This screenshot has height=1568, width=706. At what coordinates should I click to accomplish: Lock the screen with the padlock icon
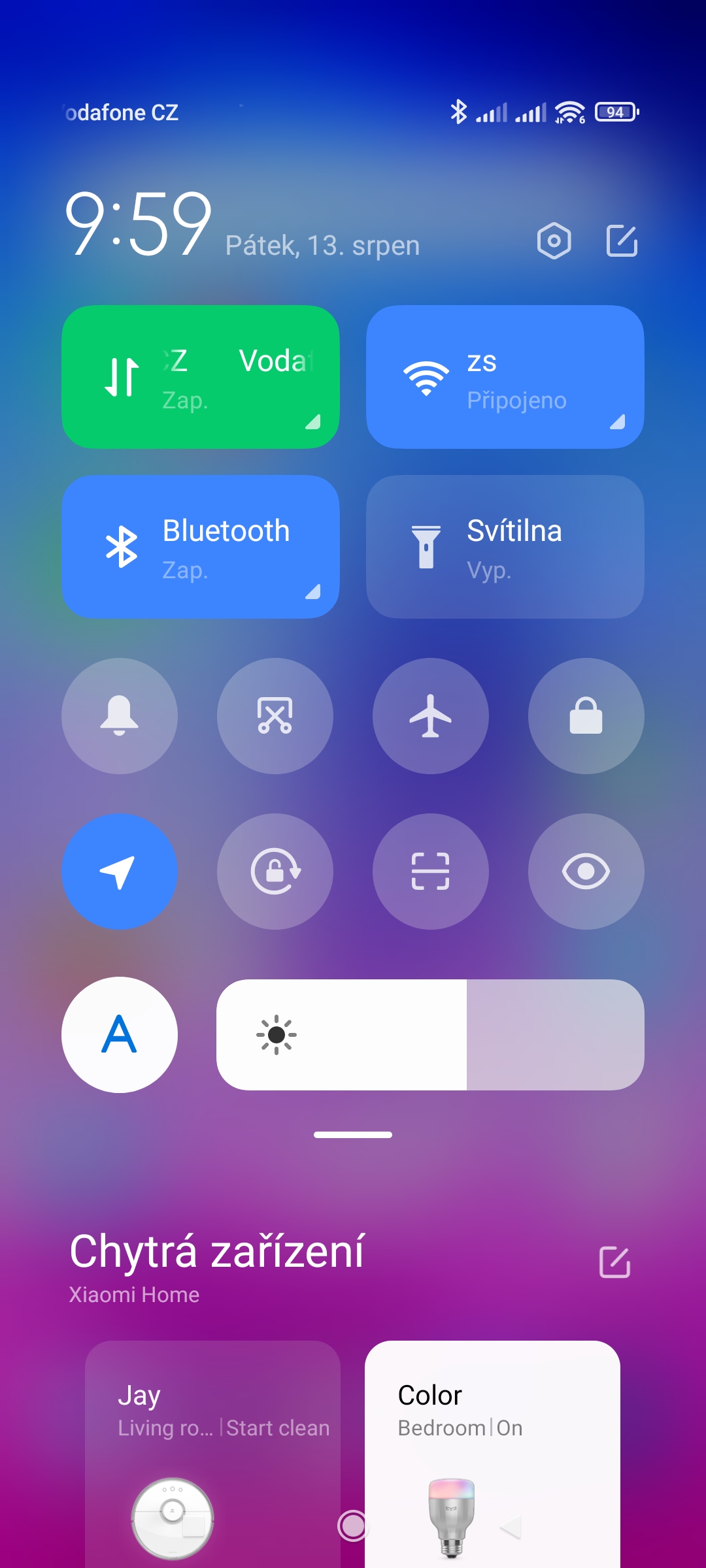(586, 716)
